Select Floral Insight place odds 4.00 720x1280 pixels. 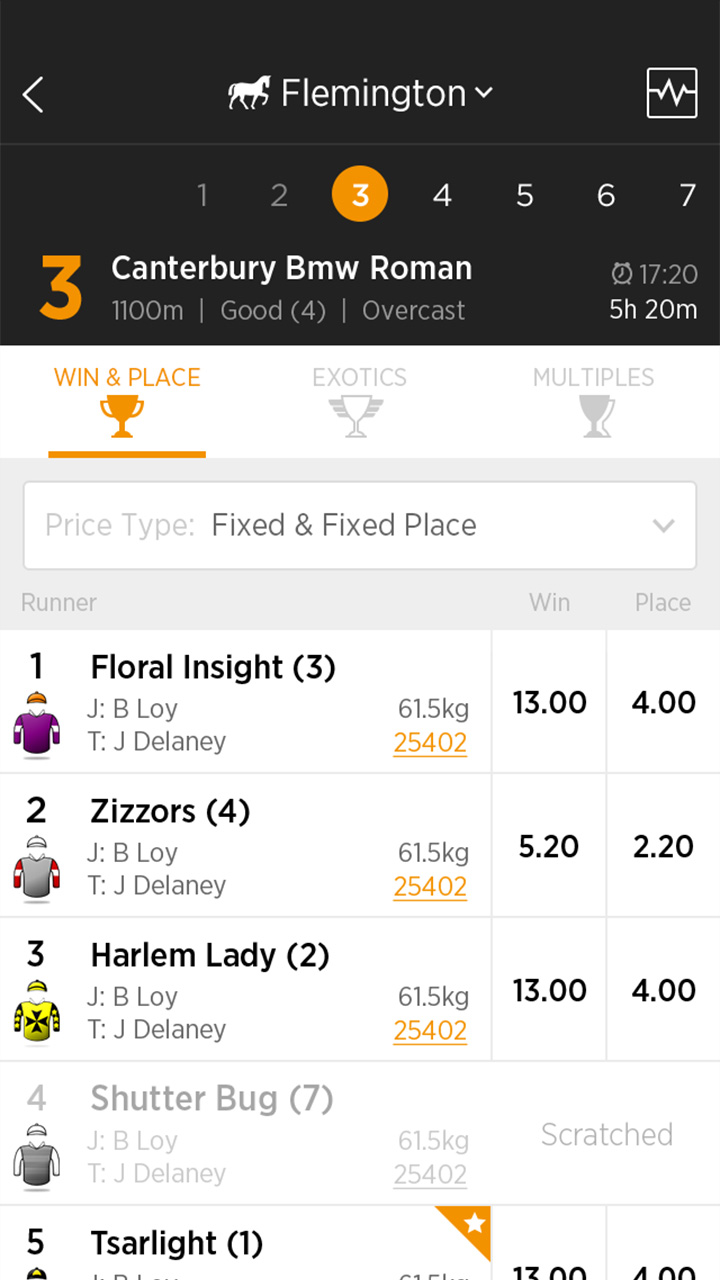coord(663,702)
